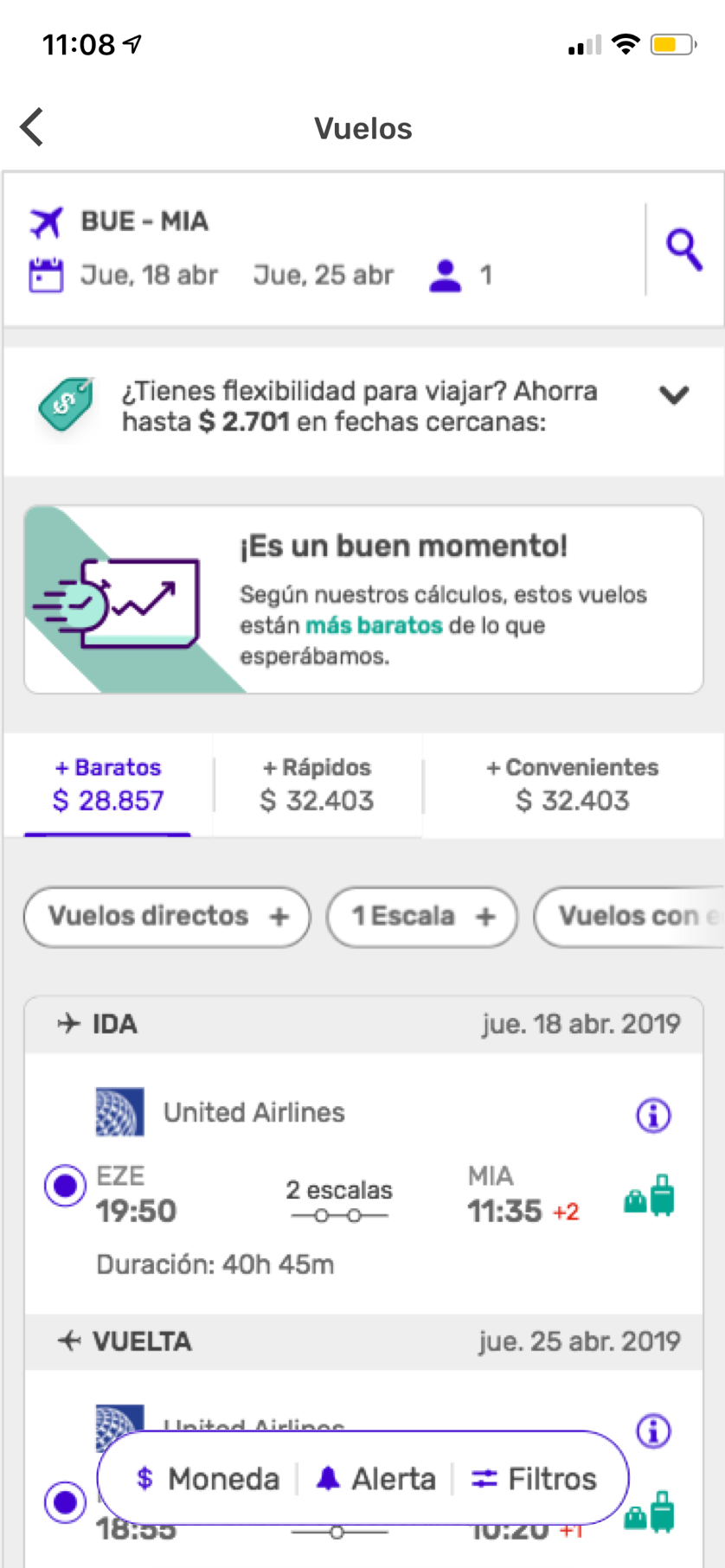Change the Jue, 18 abr departure date
The width and height of the screenshot is (725, 1568).
pyautogui.click(x=148, y=275)
